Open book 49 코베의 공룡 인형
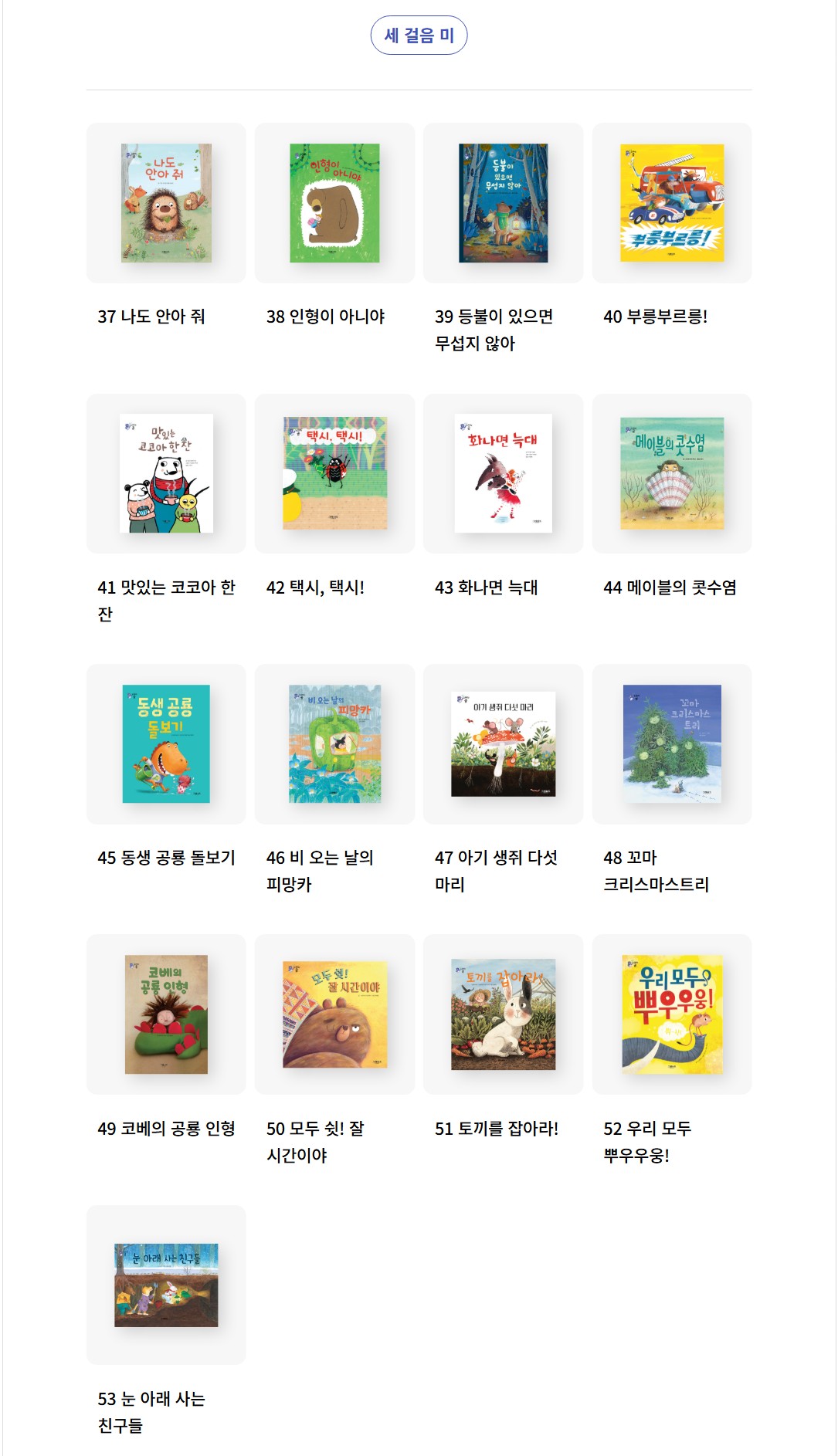 click(166, 1014)
